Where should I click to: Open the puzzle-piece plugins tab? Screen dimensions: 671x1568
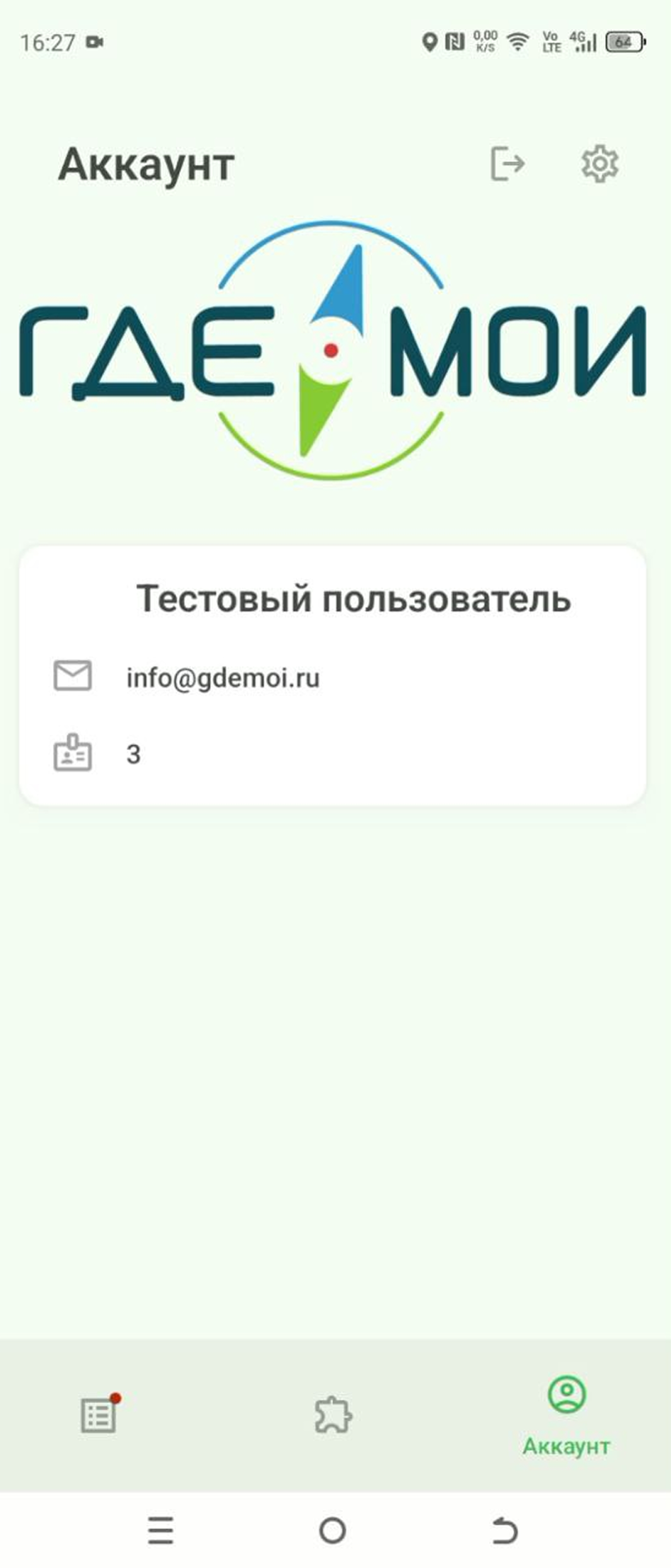(x=333, y=1415)
